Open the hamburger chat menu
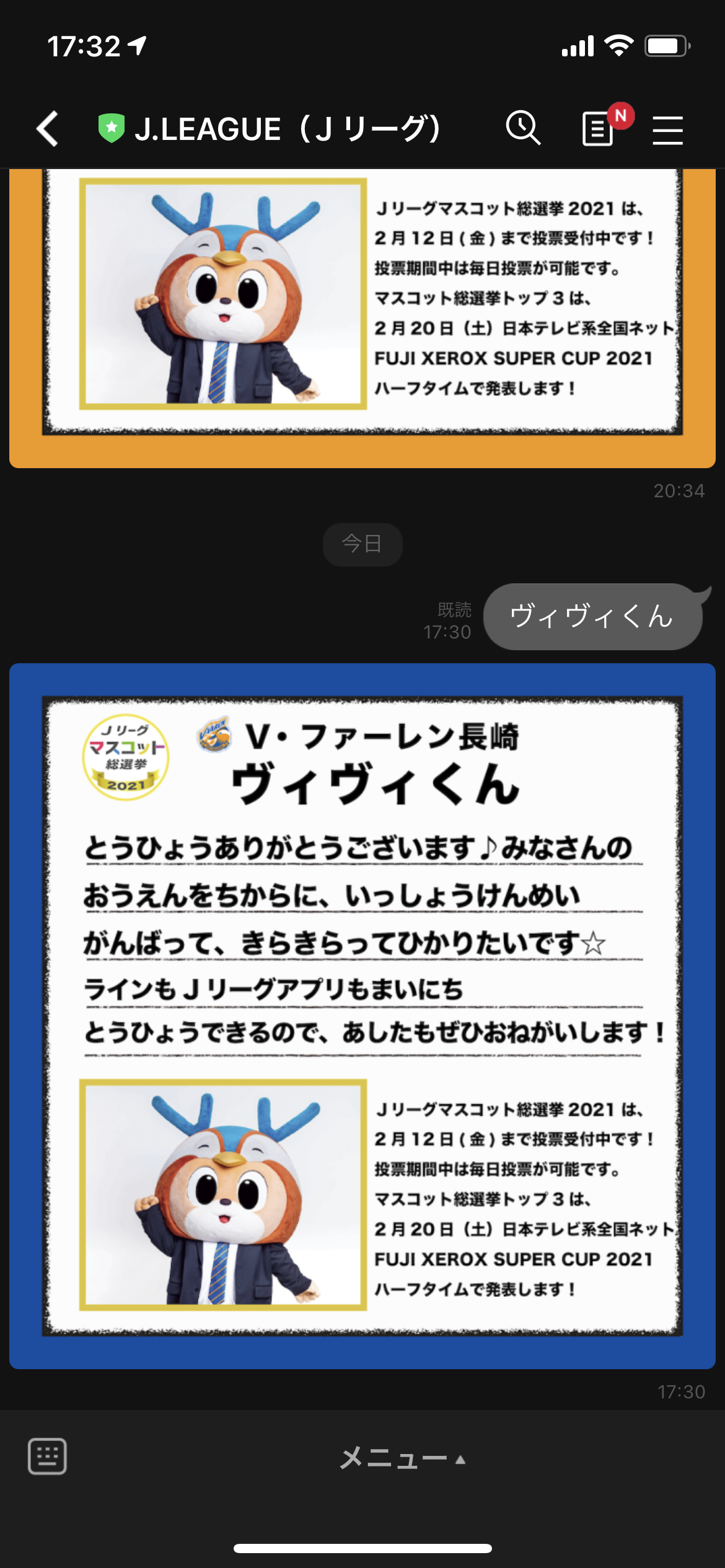 667,130
